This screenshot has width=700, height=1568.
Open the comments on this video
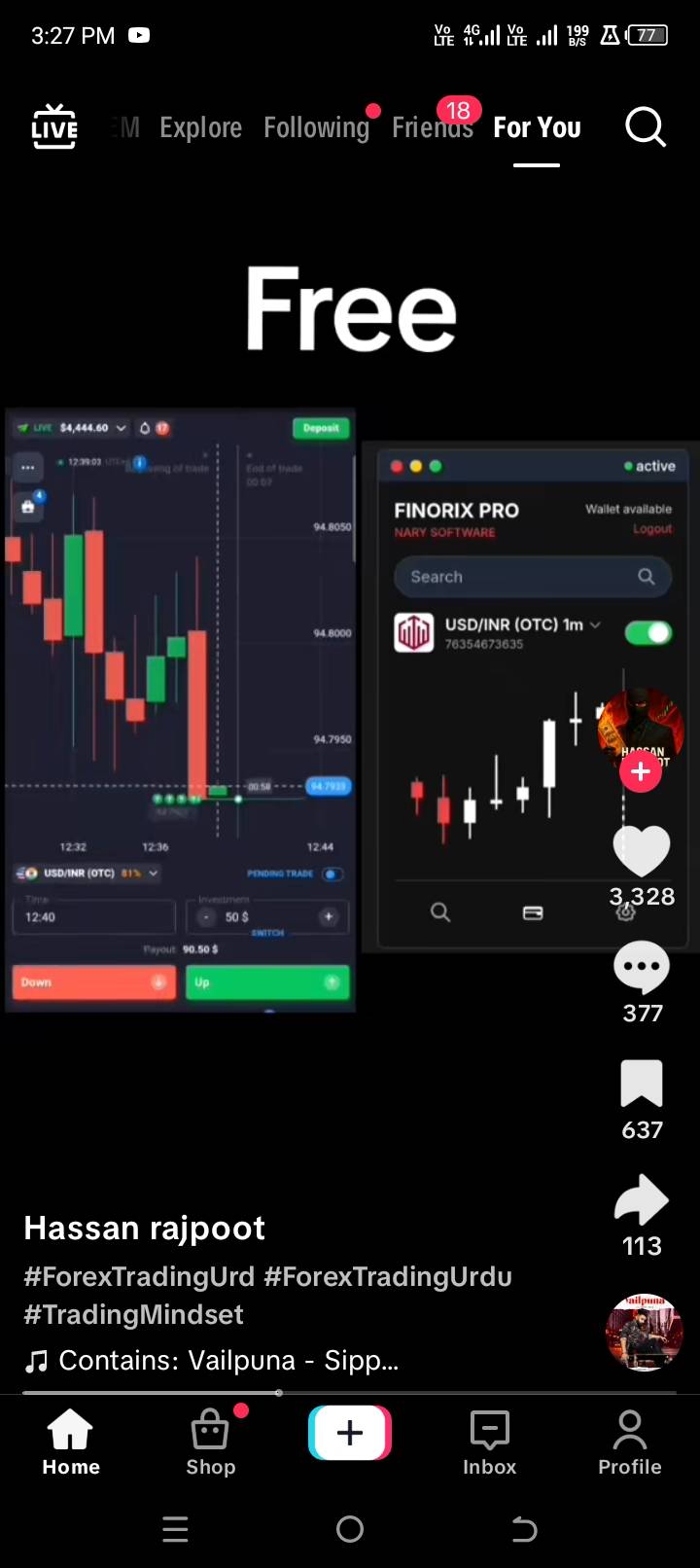(x=642, y=968)
